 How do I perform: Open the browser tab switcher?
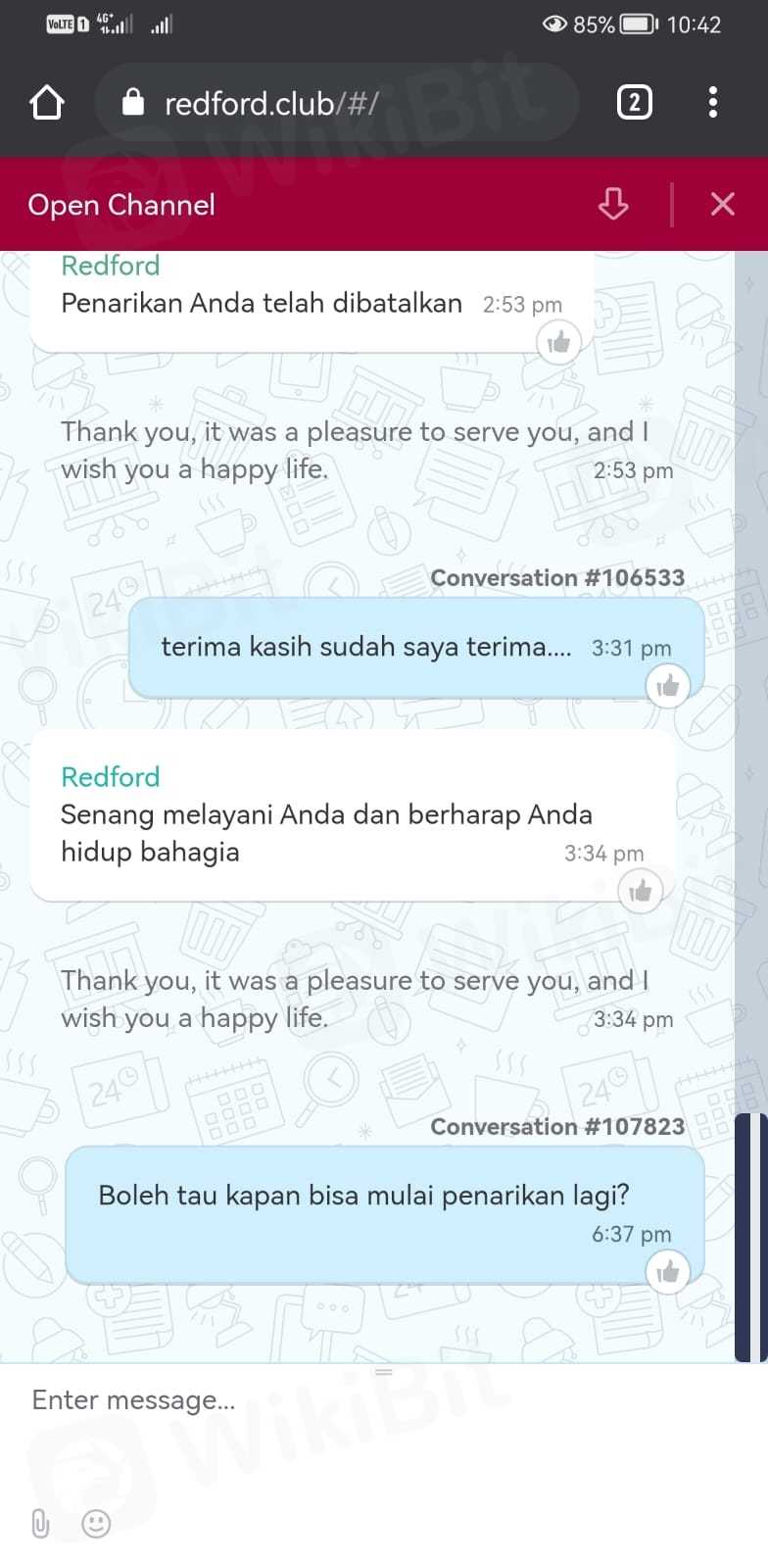tap(634, 103)
